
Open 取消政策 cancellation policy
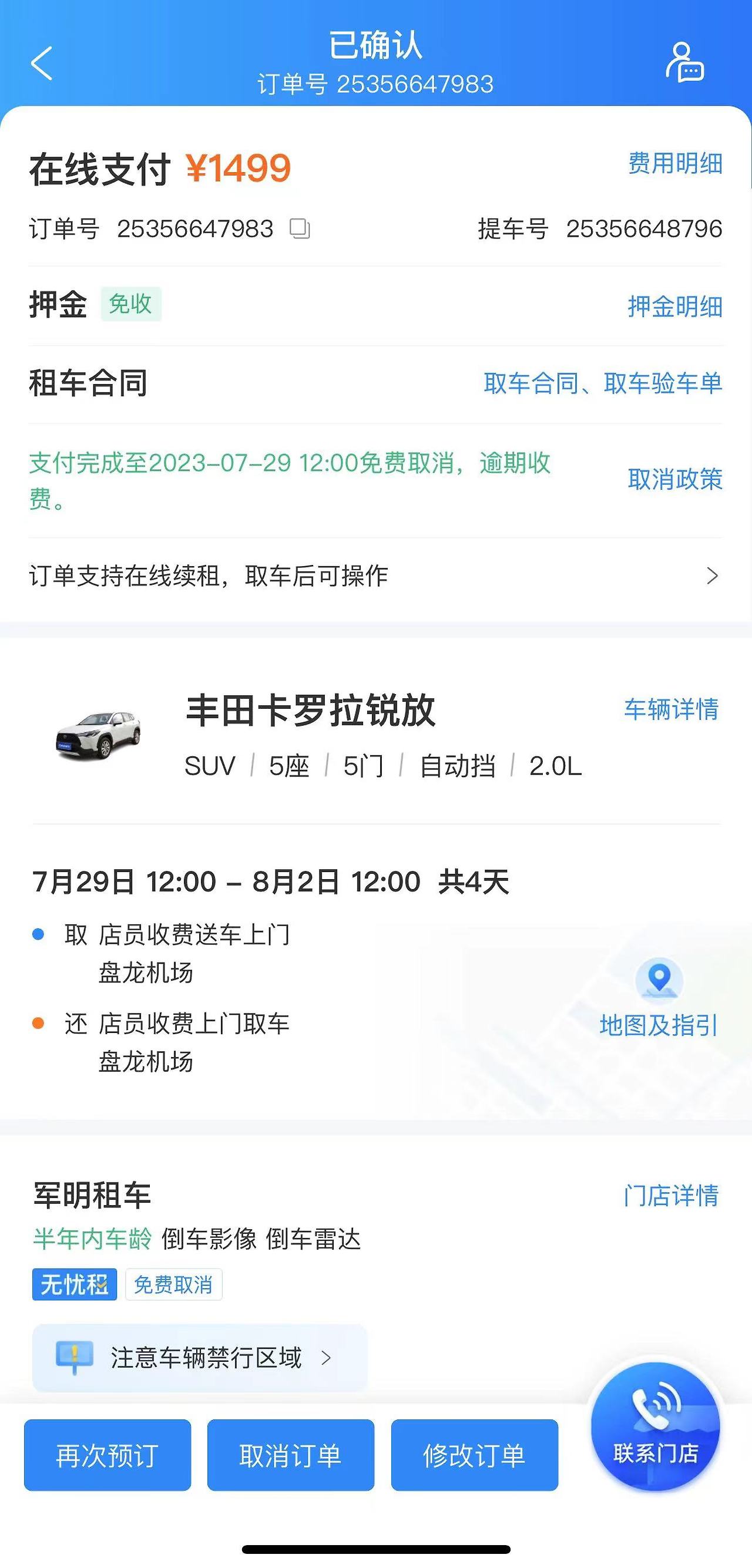[674, 480]
